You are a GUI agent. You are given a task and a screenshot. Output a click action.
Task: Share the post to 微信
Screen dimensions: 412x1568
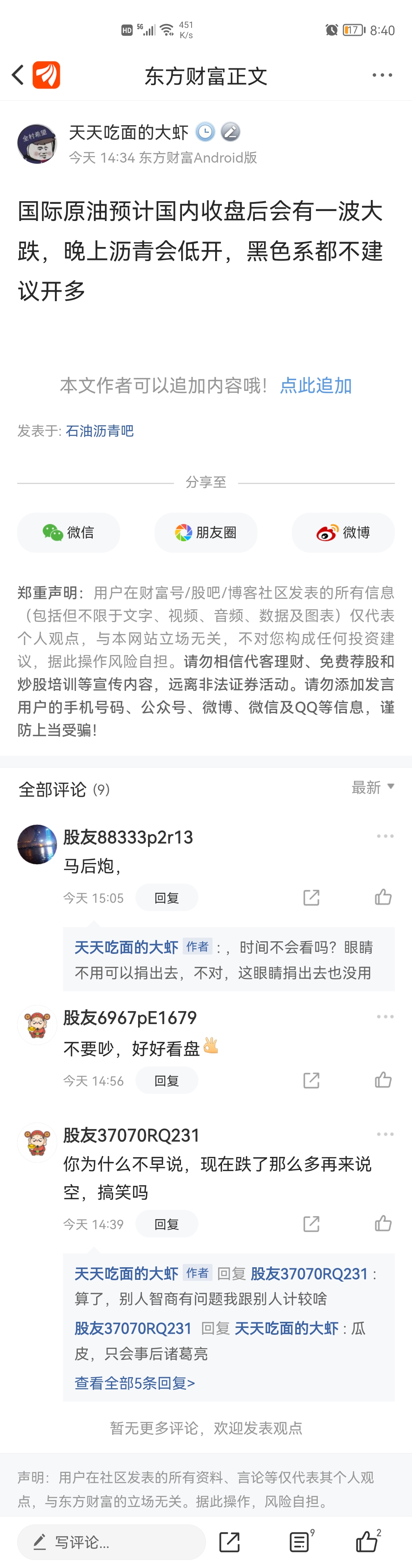point(69,532)
